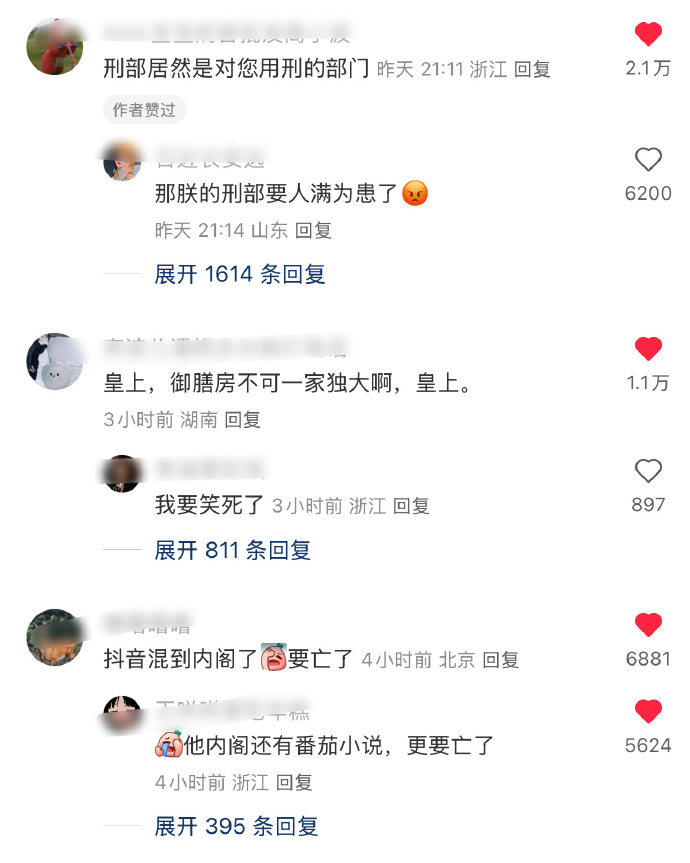Reply to 那朕的刑部要人满为患了
This screenshot has height=863, width=690.
[x=313, y=230]
